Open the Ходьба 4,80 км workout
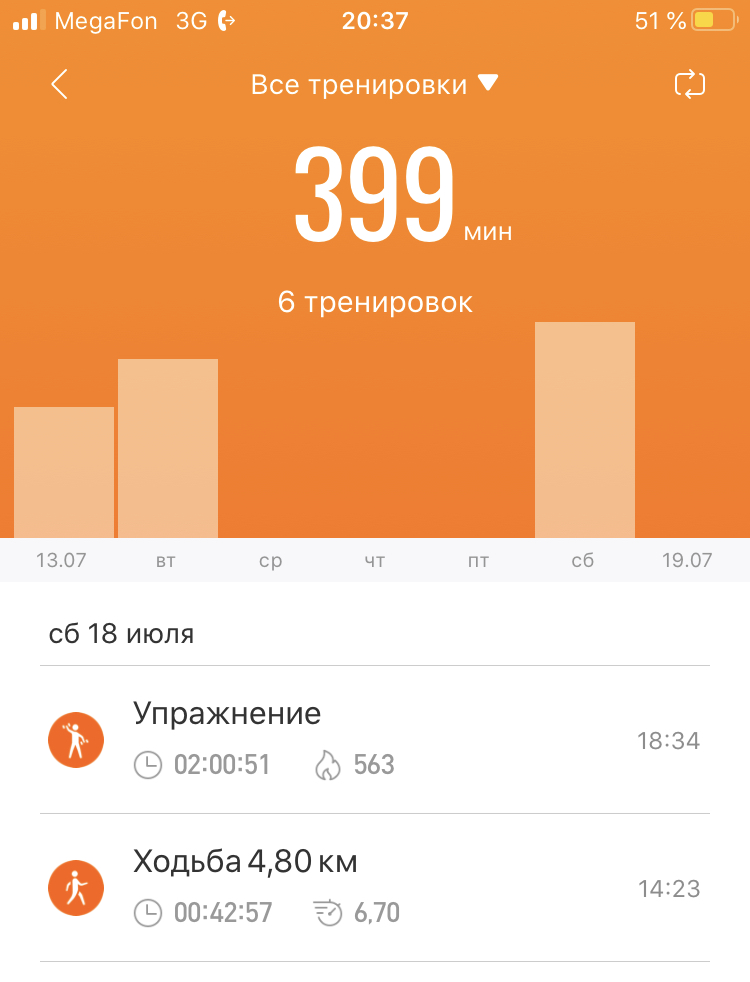Viewport: 750px width, 982px height. pyautogui.click(x=374, y=888)
